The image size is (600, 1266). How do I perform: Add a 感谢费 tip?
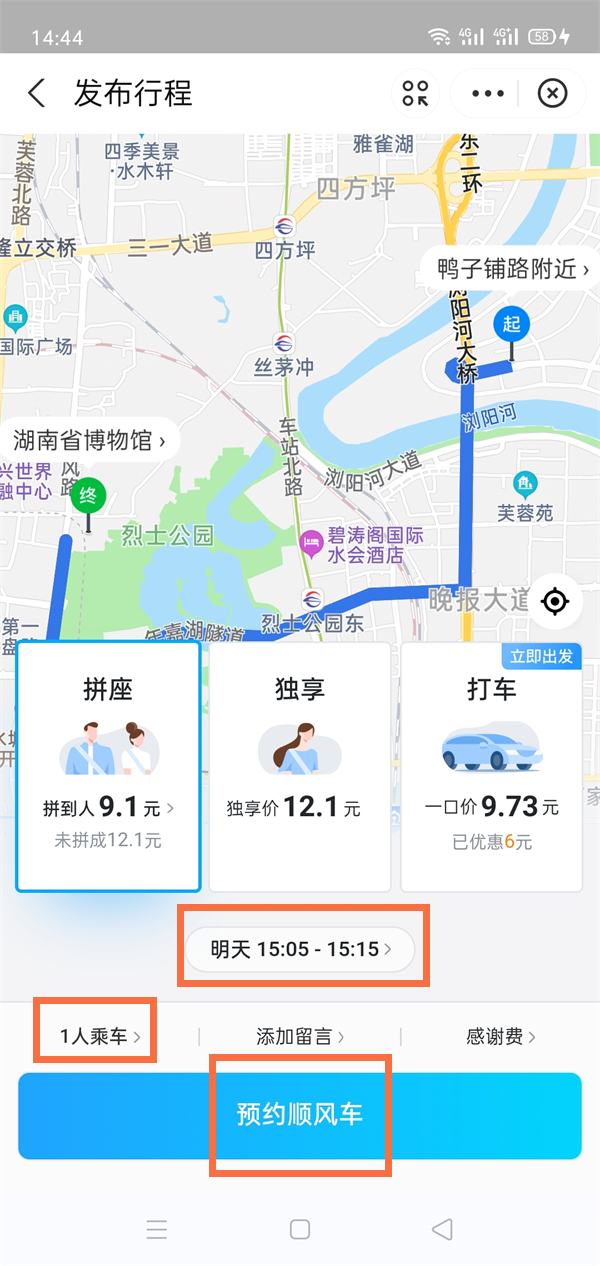pyautogui.click(x=501, y=1037)
